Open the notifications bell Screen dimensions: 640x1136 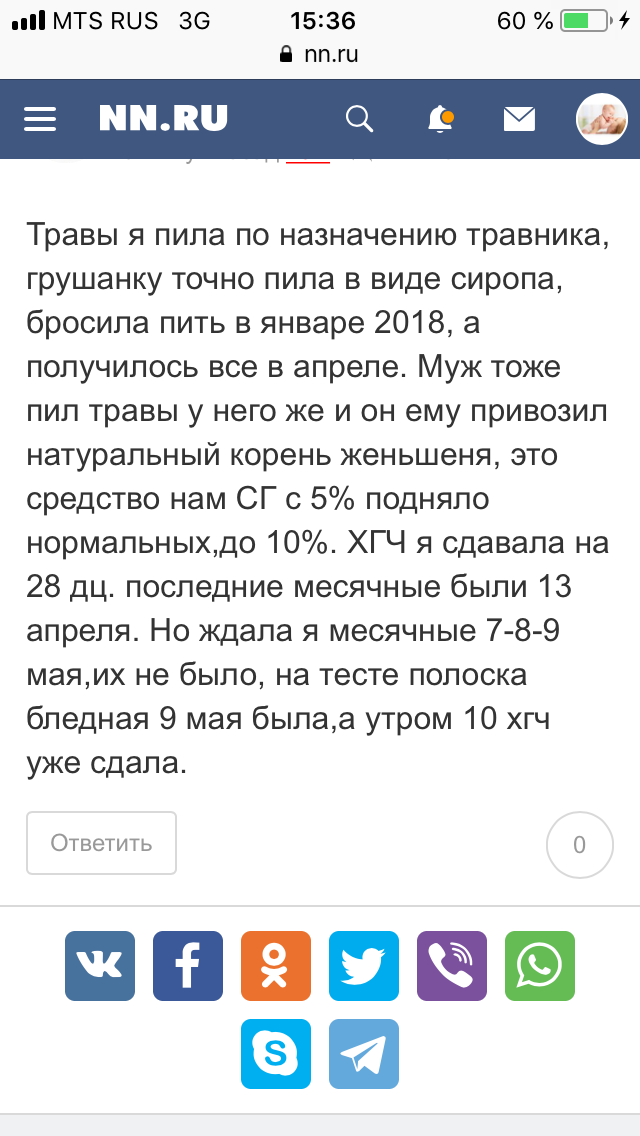click(439, 119)
